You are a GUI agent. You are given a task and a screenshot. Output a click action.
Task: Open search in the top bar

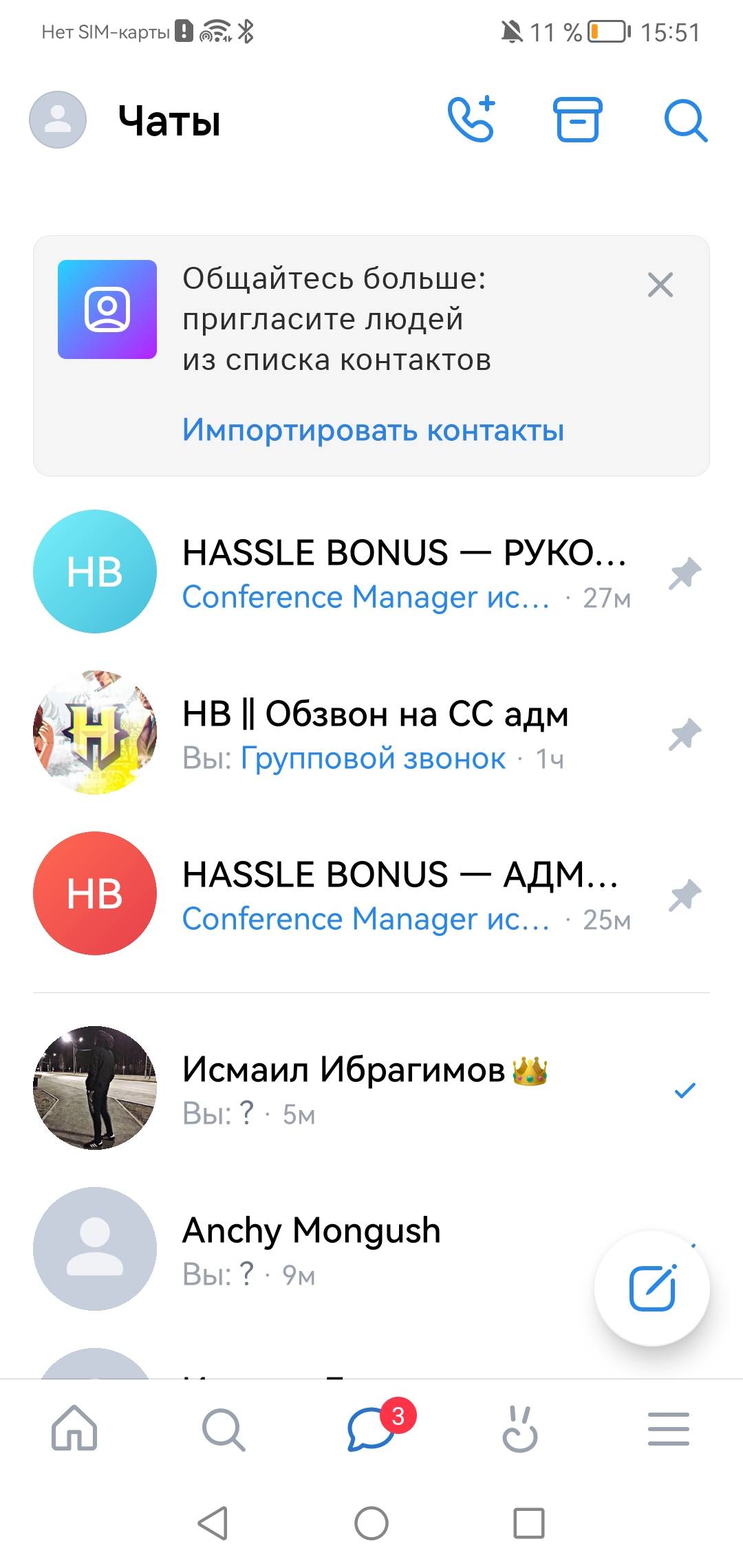(x=686, y=121)
